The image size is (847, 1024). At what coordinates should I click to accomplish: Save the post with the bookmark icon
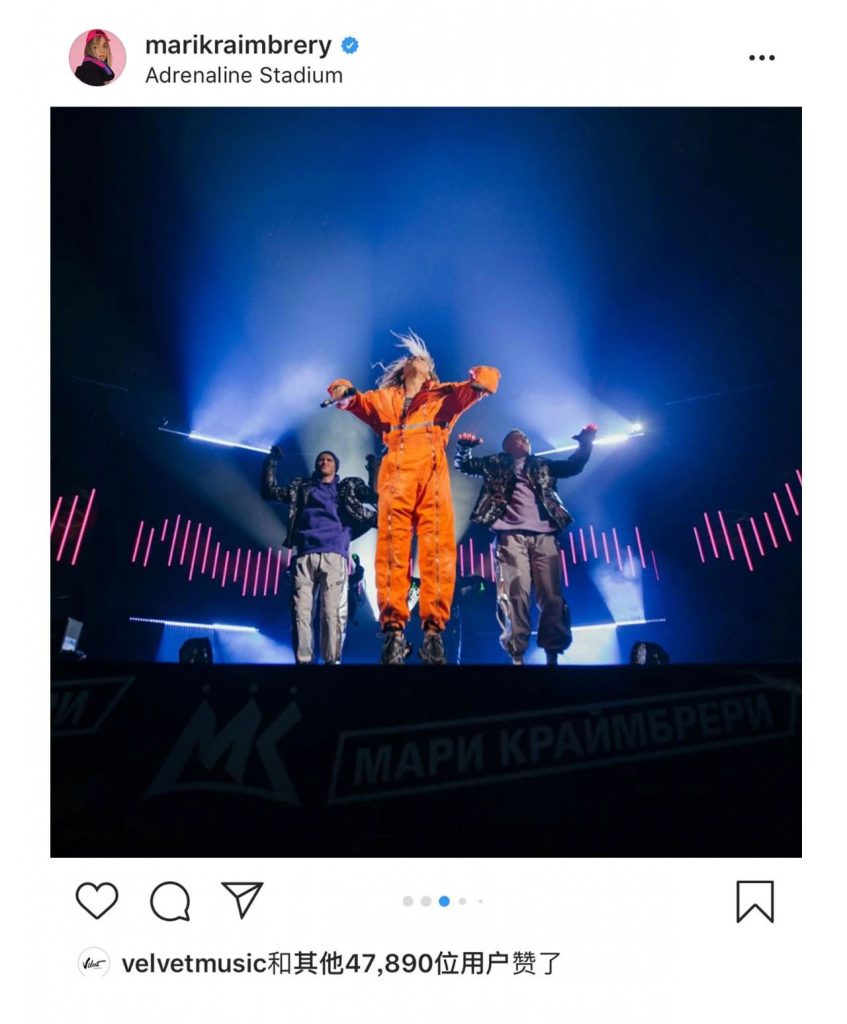(x=755, y=901)
